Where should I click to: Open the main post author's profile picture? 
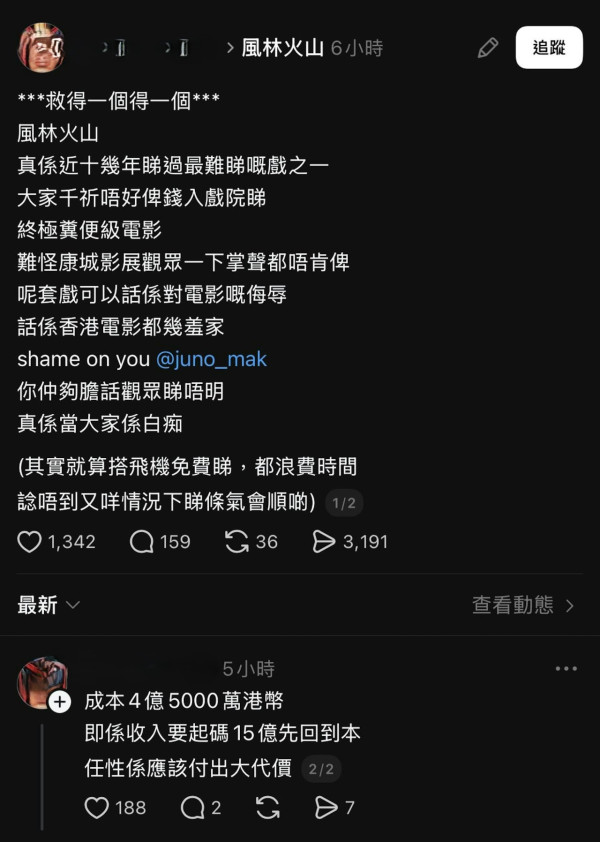click(42, 47)
